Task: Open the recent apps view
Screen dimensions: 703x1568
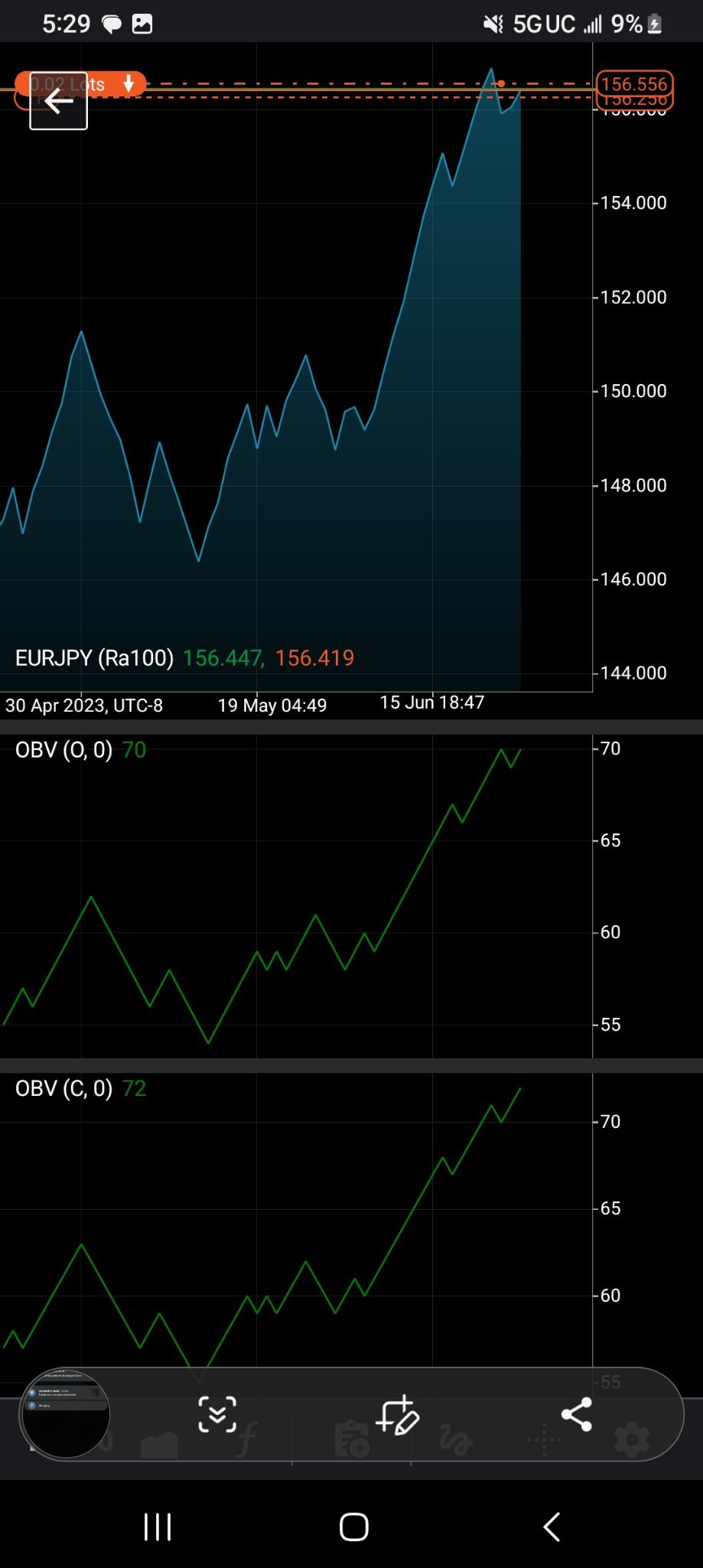Action: coord(158,1527)
